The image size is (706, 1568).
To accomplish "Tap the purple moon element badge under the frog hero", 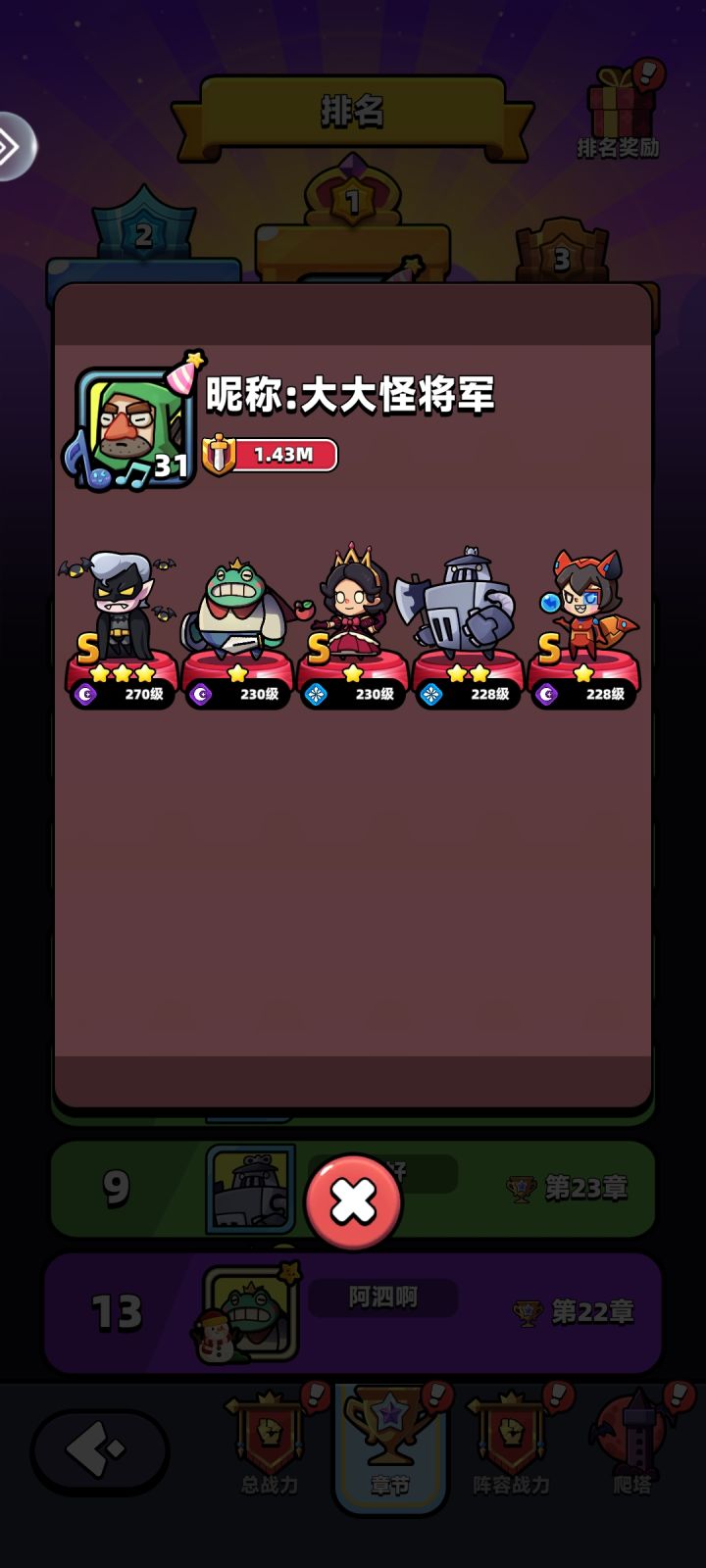I will (x=203, y=692).
